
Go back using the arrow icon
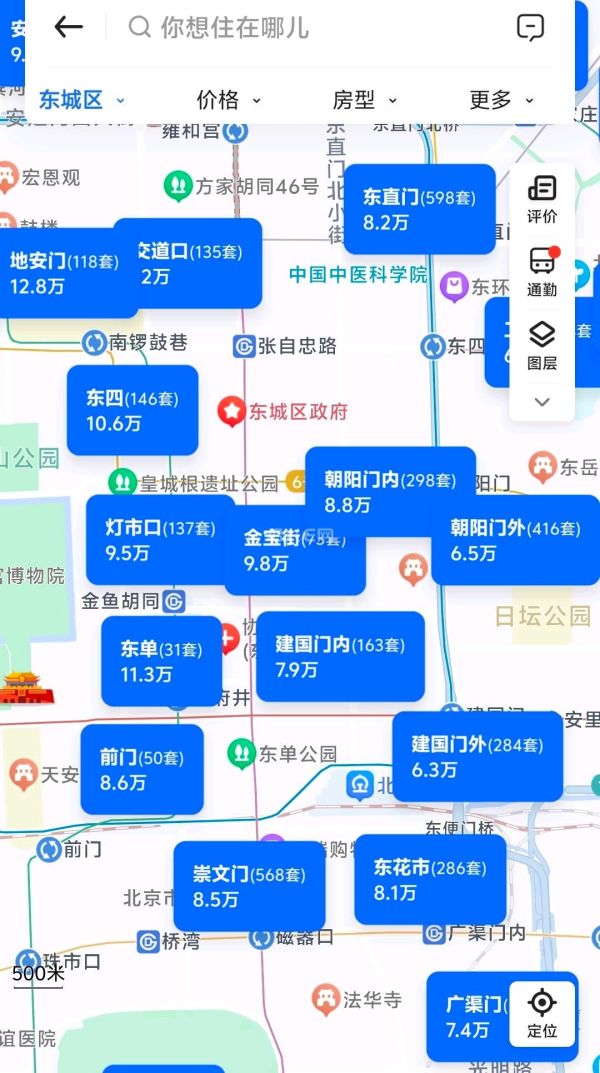[x=68, y=27]
